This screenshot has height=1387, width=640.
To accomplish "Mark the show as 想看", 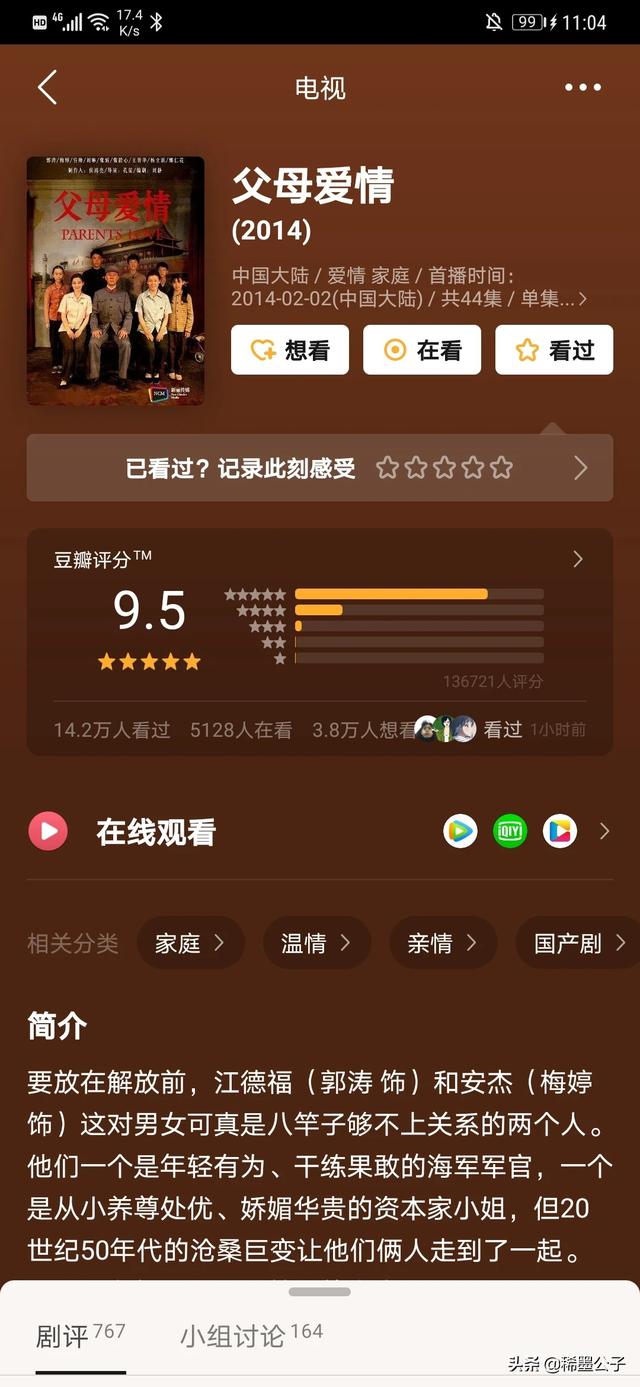I will 290,350.
